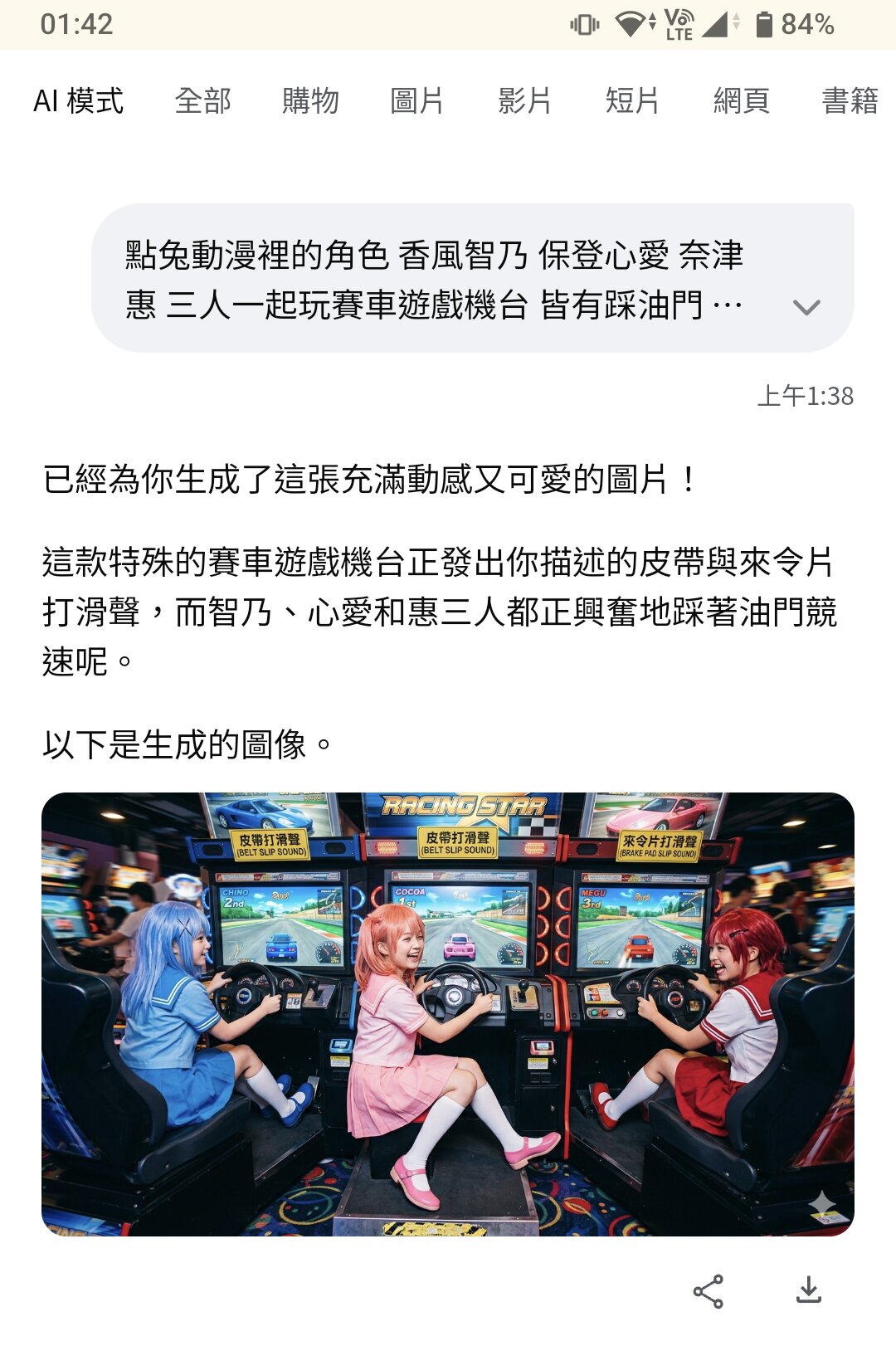This screenshot has width=896, height=1346.
Task: Switch to the AI 模式 tab
Action: [78, 101]
